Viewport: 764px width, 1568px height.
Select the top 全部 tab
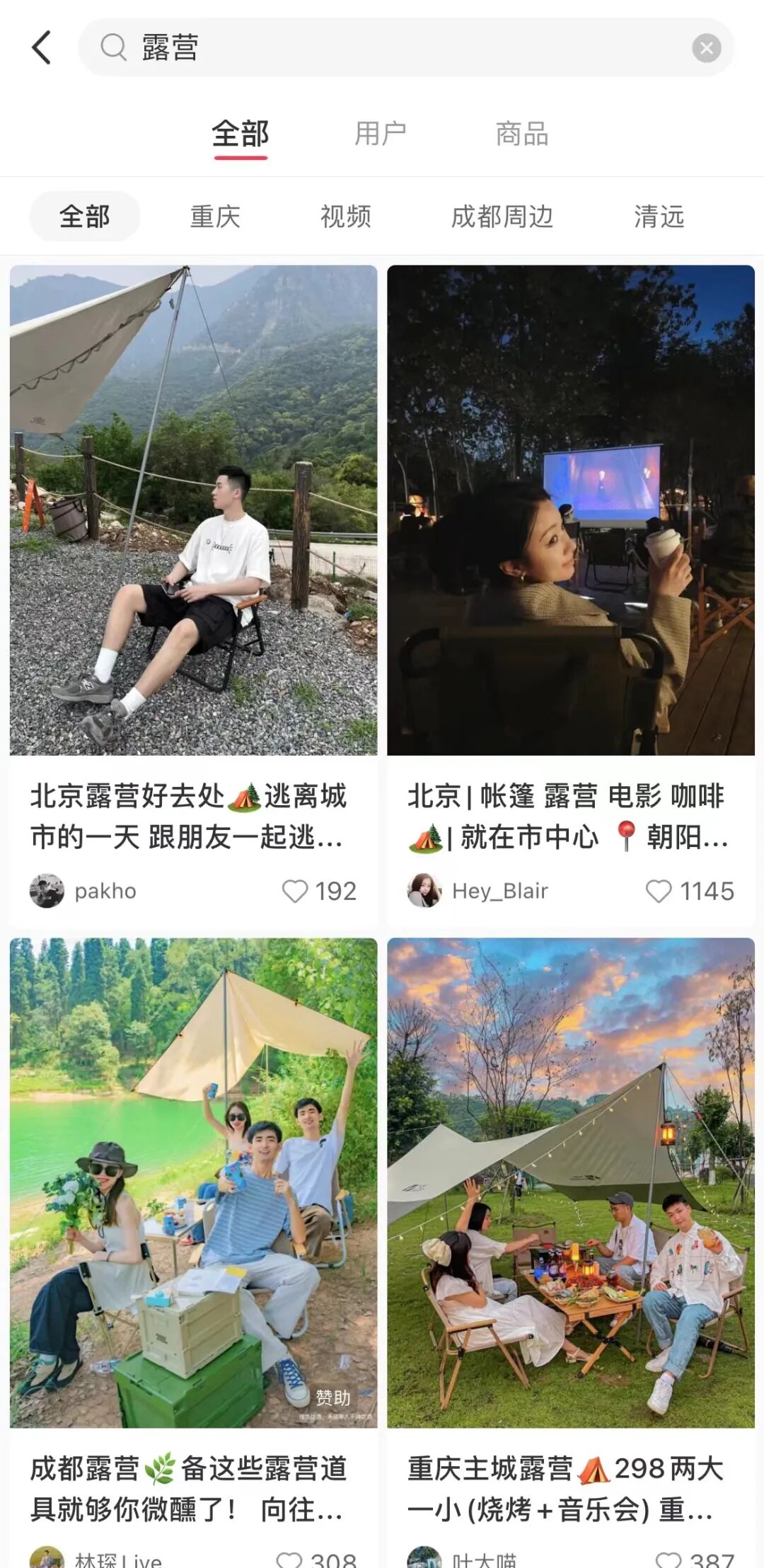click(241, 134)
